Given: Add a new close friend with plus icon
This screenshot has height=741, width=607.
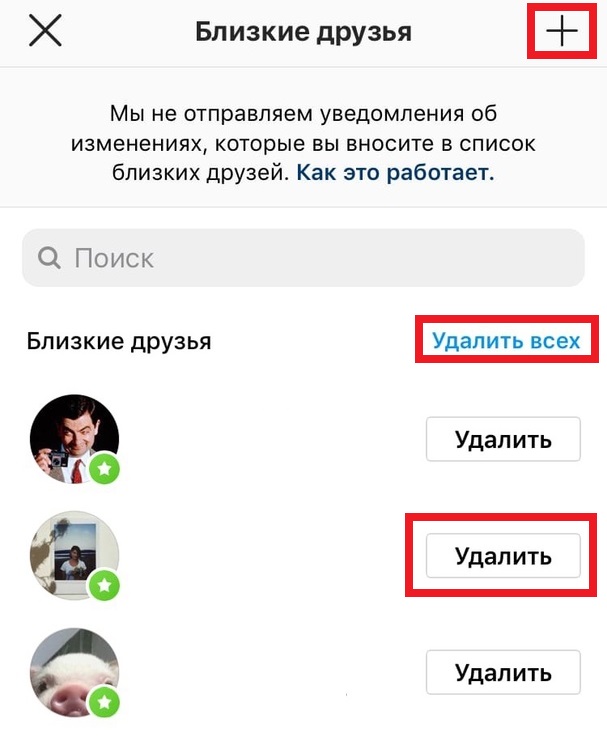Looking at the screenshot, I should (562, 32).
